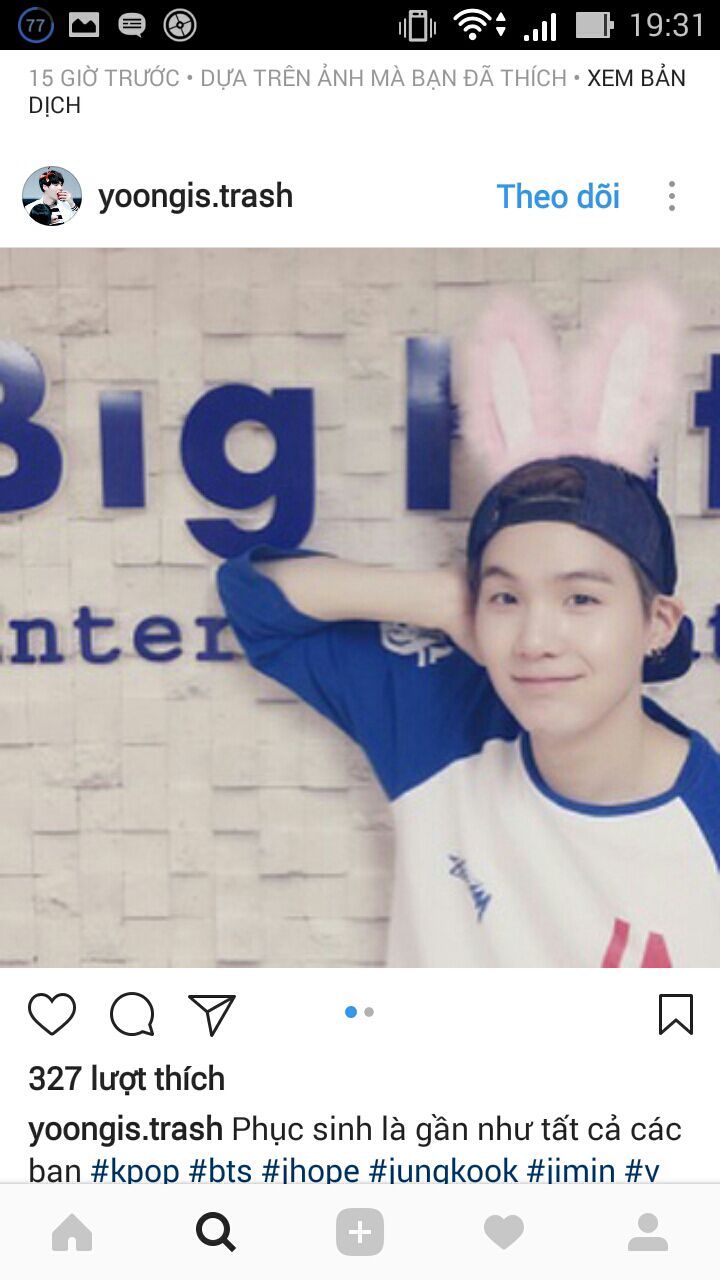
Task: Share the post via paper plane icon
Action: pyautogui.click(x=212, y=1014)
